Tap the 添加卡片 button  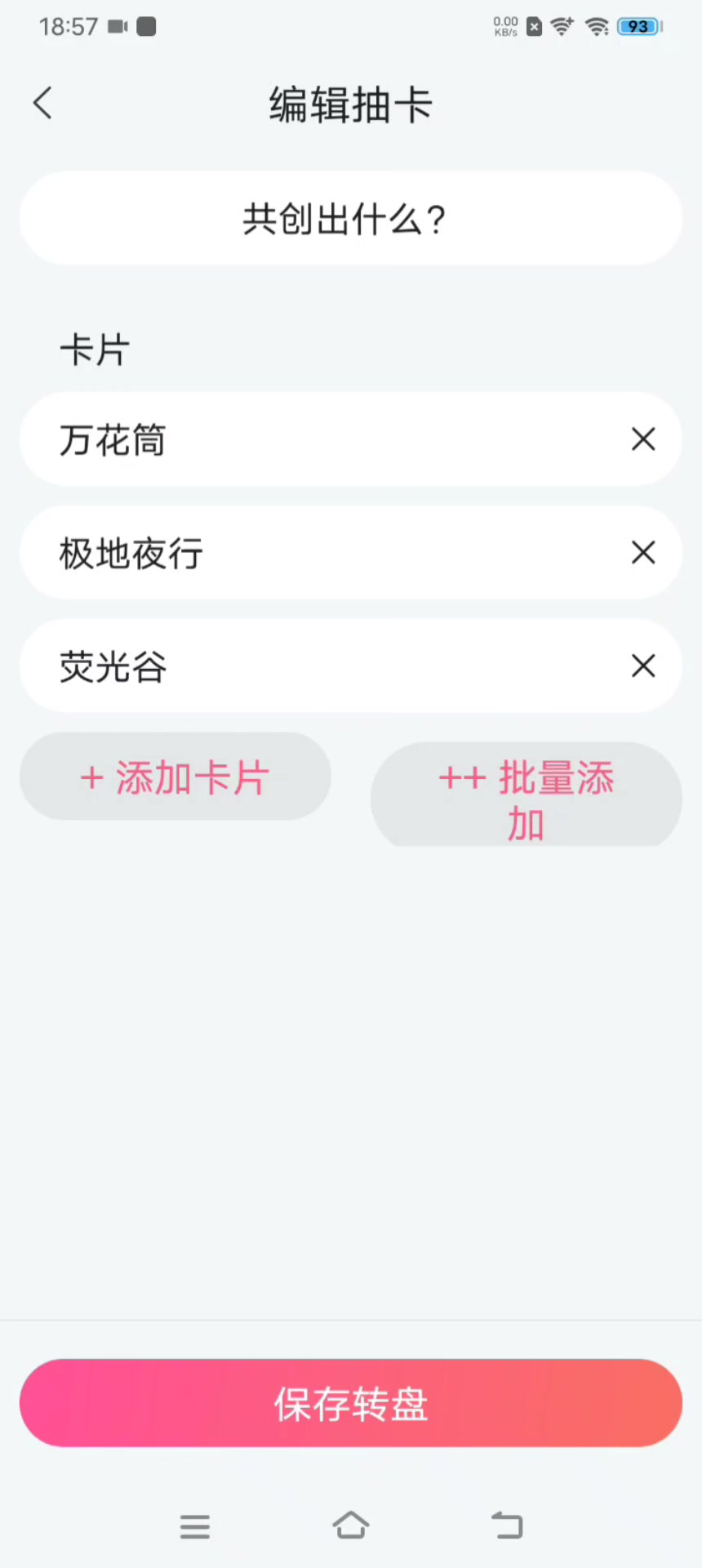coord(175,777)
